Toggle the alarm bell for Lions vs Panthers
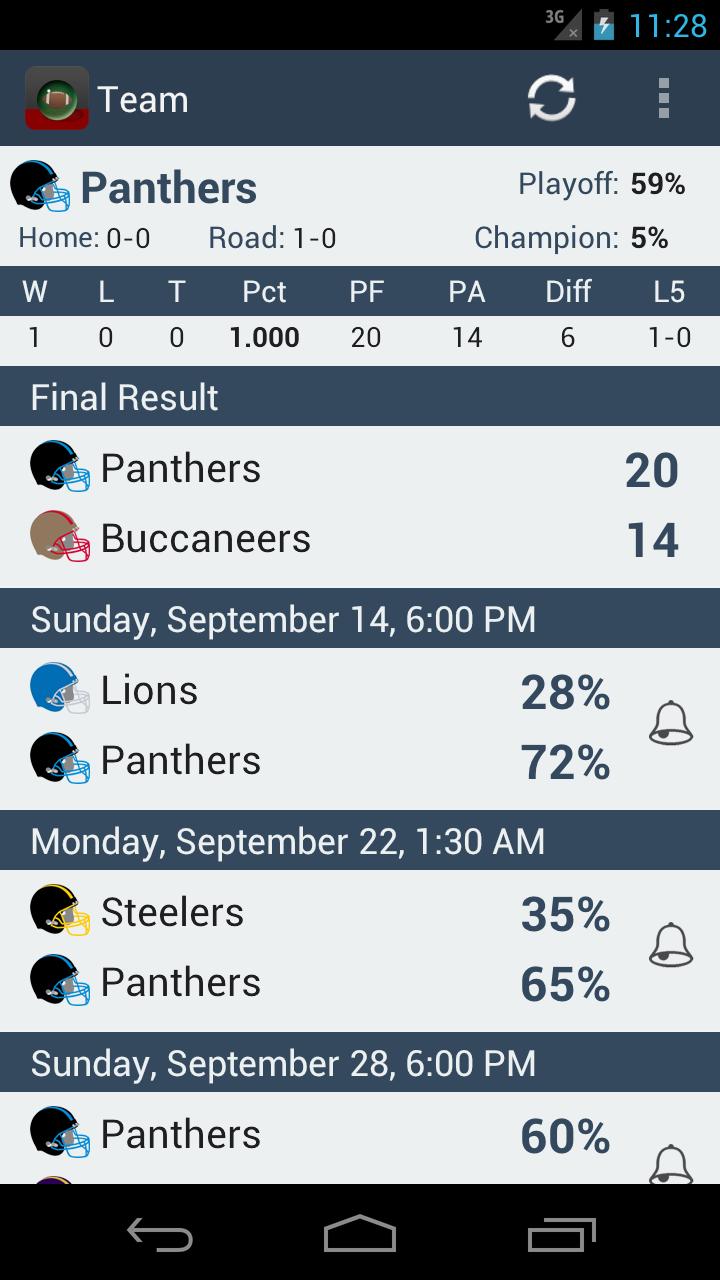This screenshot has width=720, height=1280. pos(670,724)
